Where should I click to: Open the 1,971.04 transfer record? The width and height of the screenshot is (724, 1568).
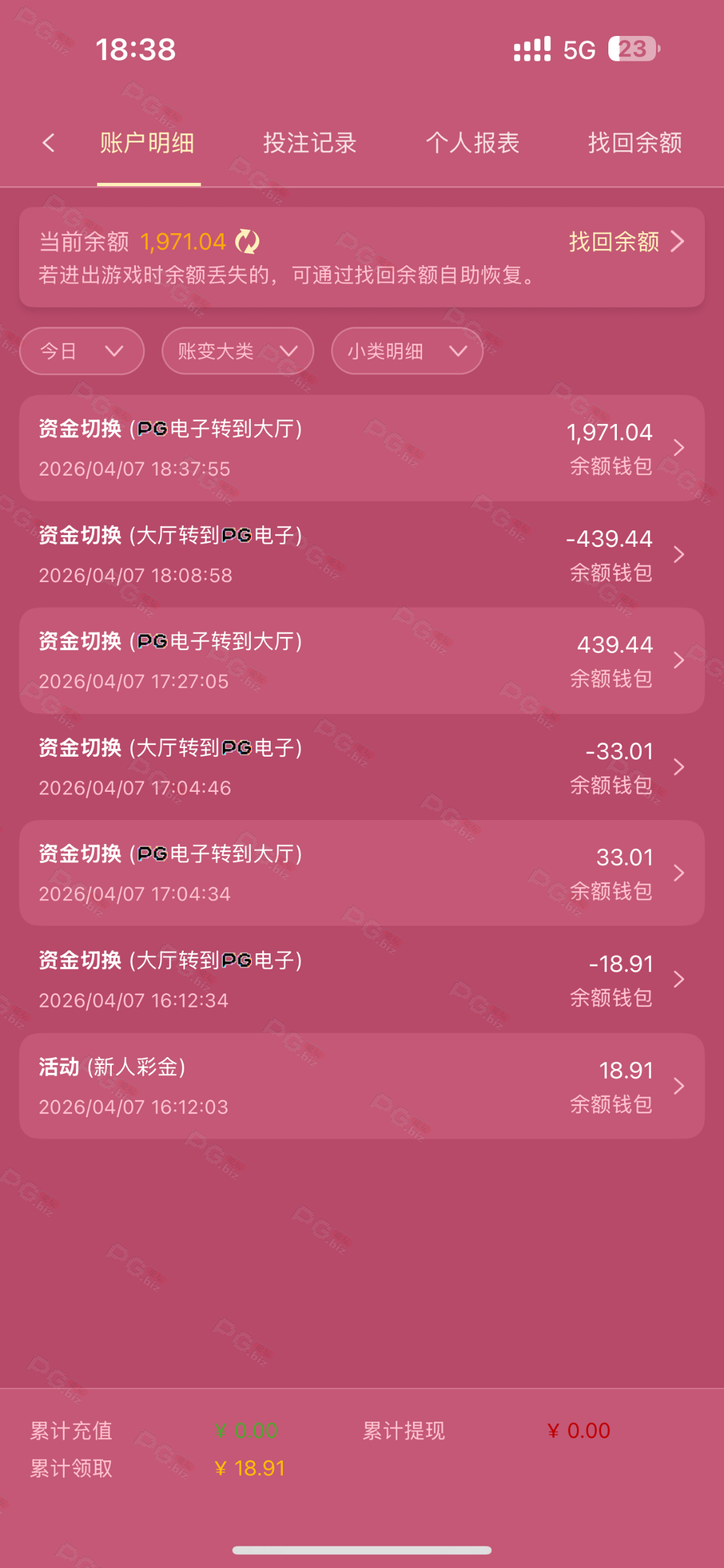(361, 448)
